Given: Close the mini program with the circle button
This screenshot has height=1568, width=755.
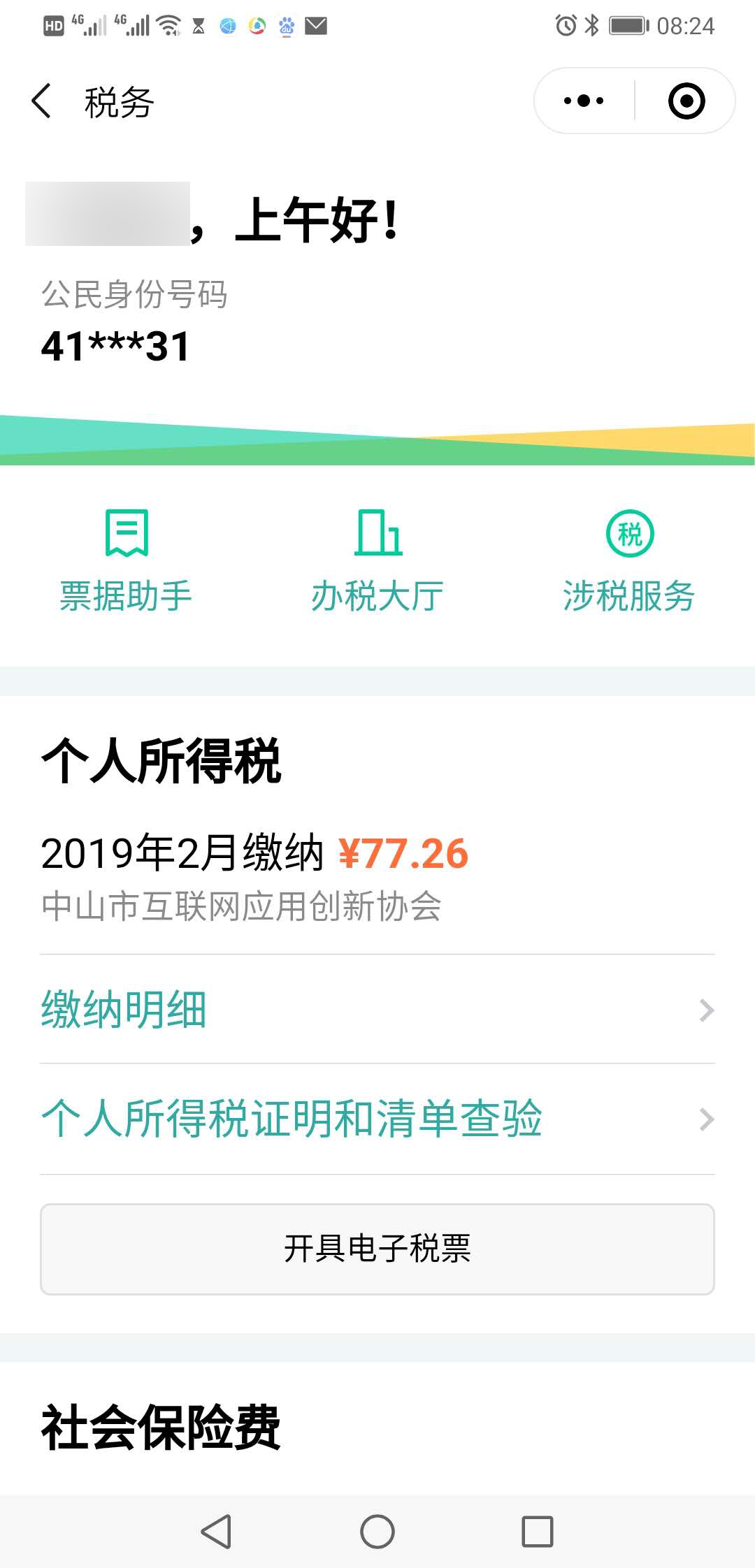Looking at the screenshot, I should click(x=686, y=101).
